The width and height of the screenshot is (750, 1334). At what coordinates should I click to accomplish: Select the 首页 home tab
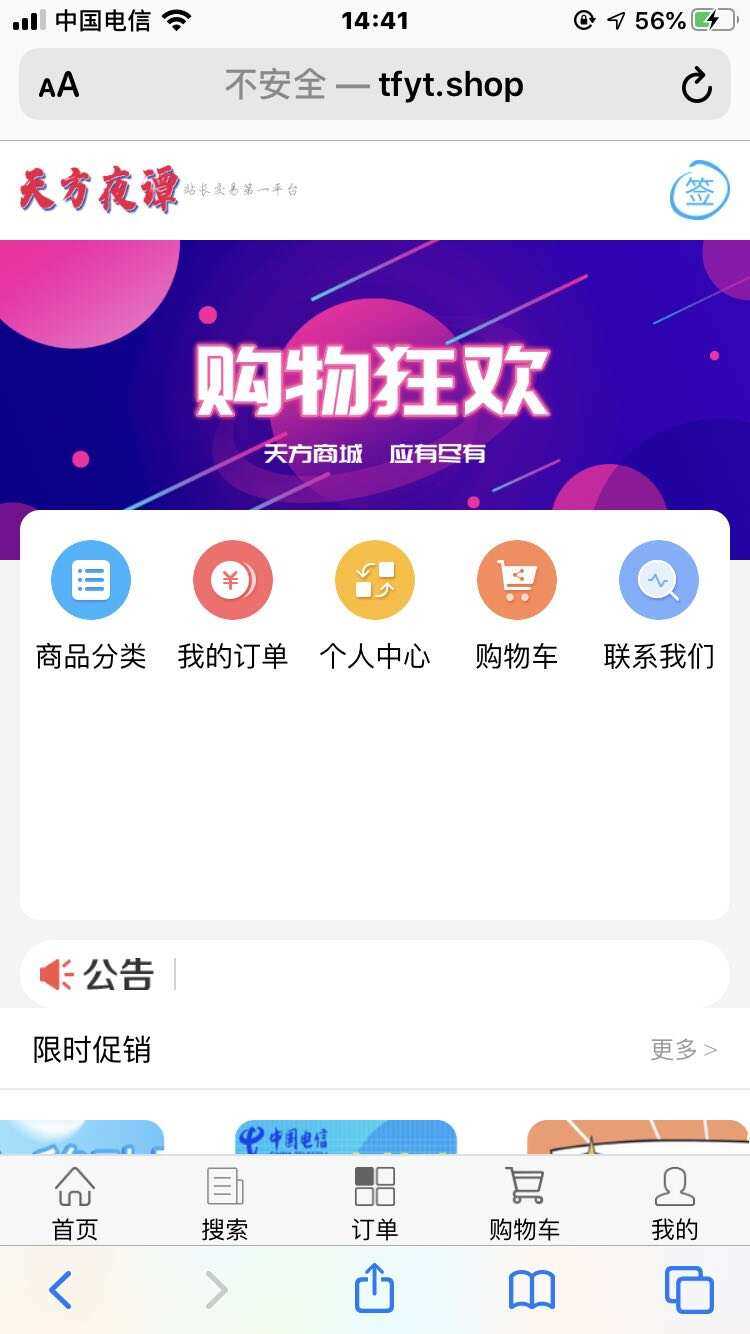74,1200
